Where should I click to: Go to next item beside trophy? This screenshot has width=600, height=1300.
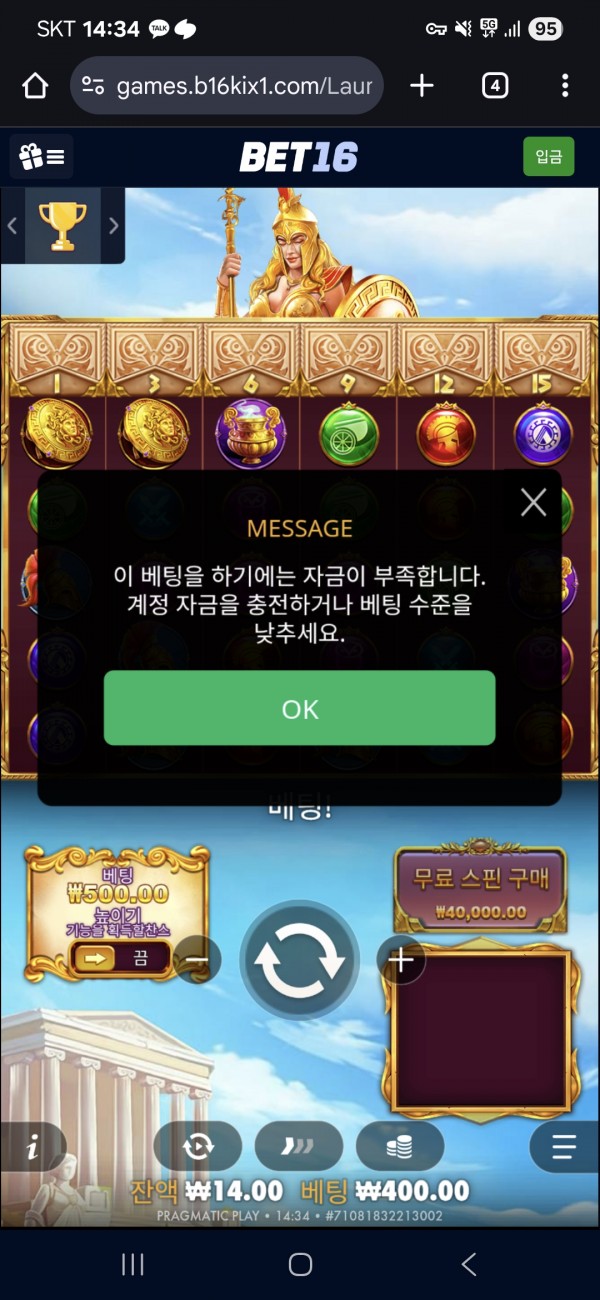pos(113,226)
